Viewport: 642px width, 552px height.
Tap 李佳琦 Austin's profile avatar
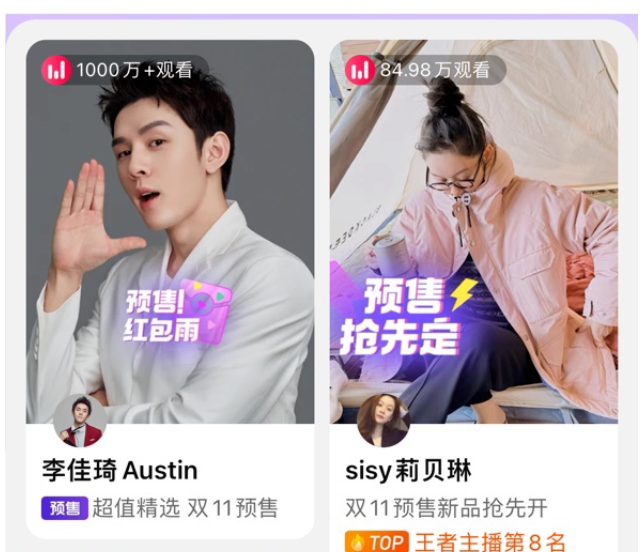[80, 420]
